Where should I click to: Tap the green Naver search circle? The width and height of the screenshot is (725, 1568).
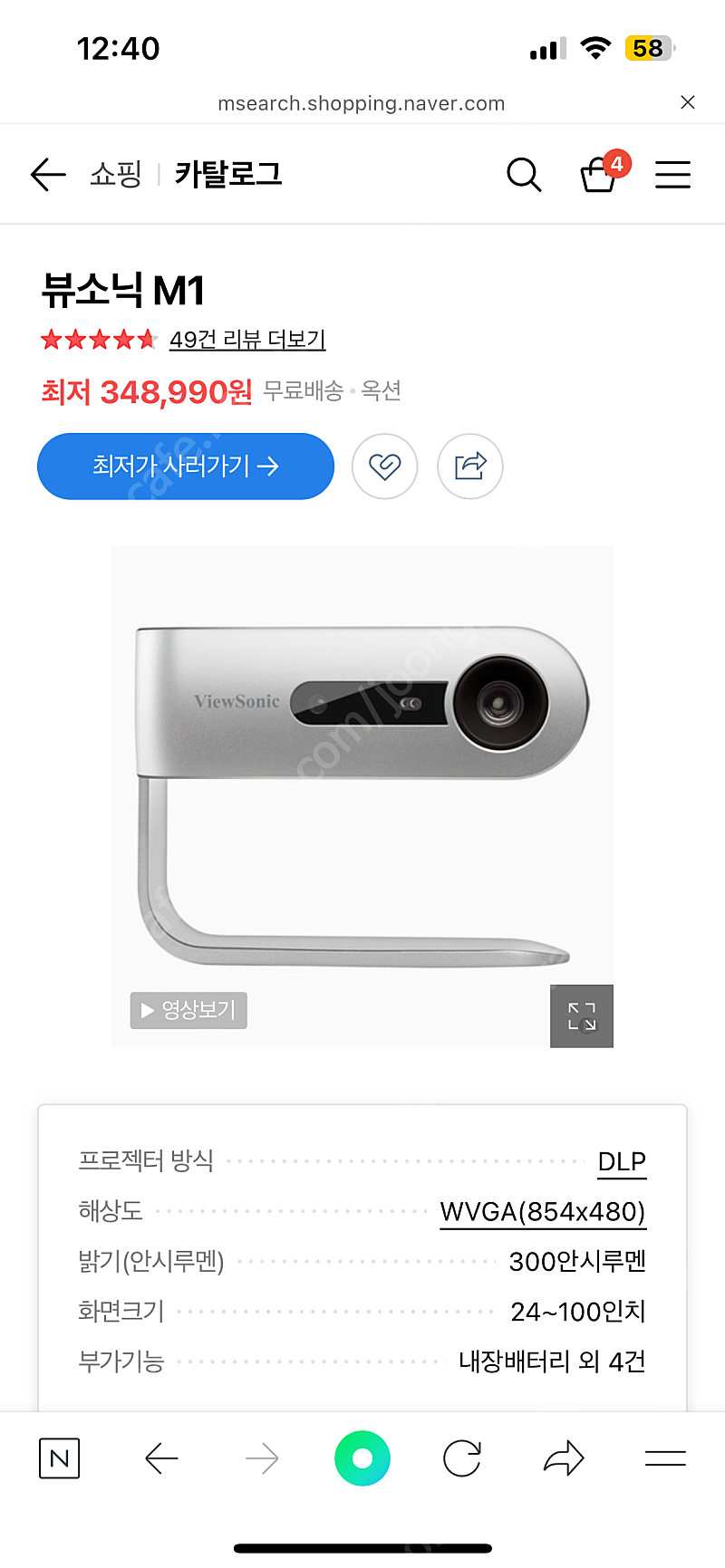tap(362, 1458)
